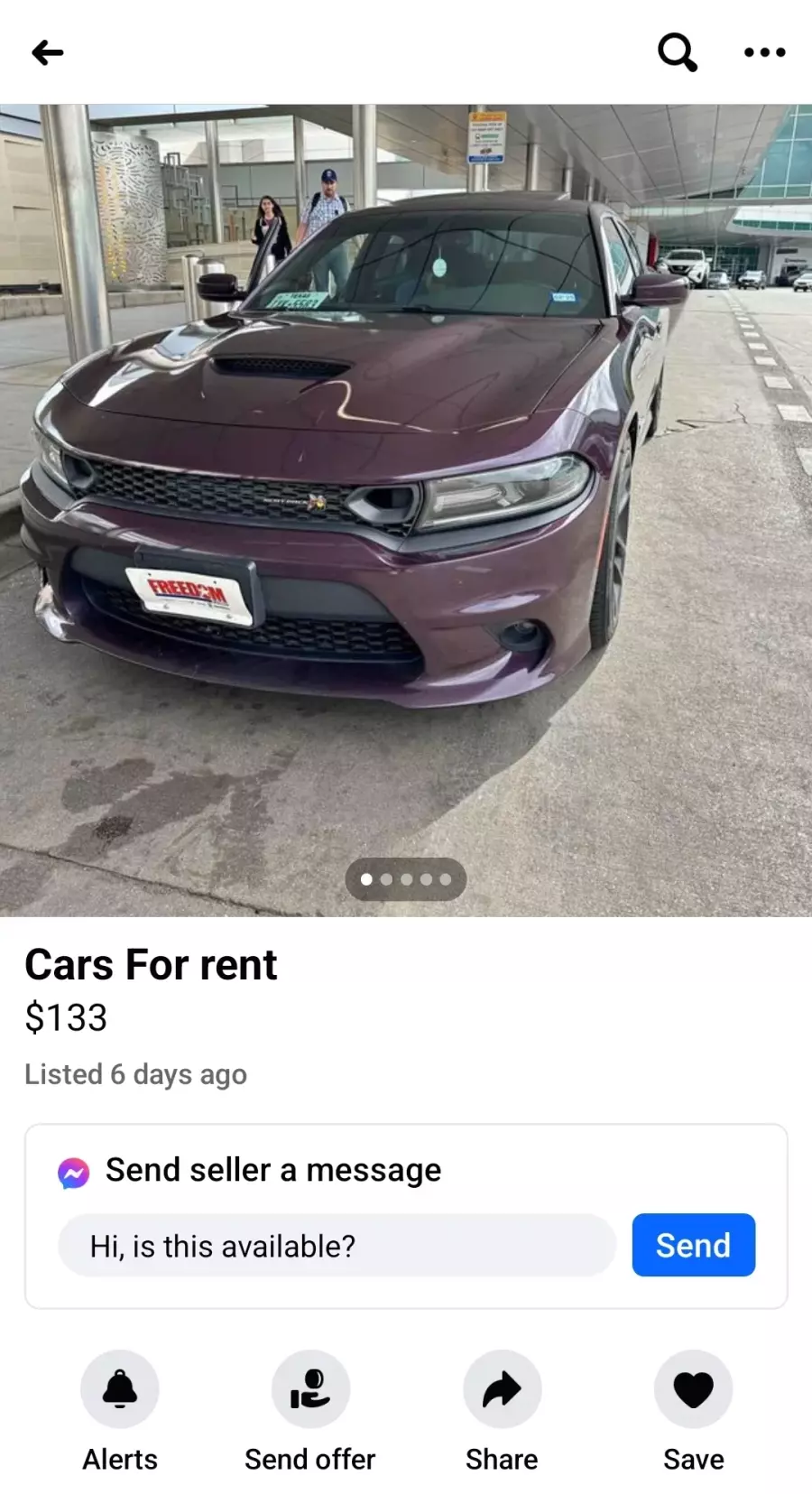The image size is (812, 1494).
Task: Go back with the top-left arrow
Action: [48, 52]
